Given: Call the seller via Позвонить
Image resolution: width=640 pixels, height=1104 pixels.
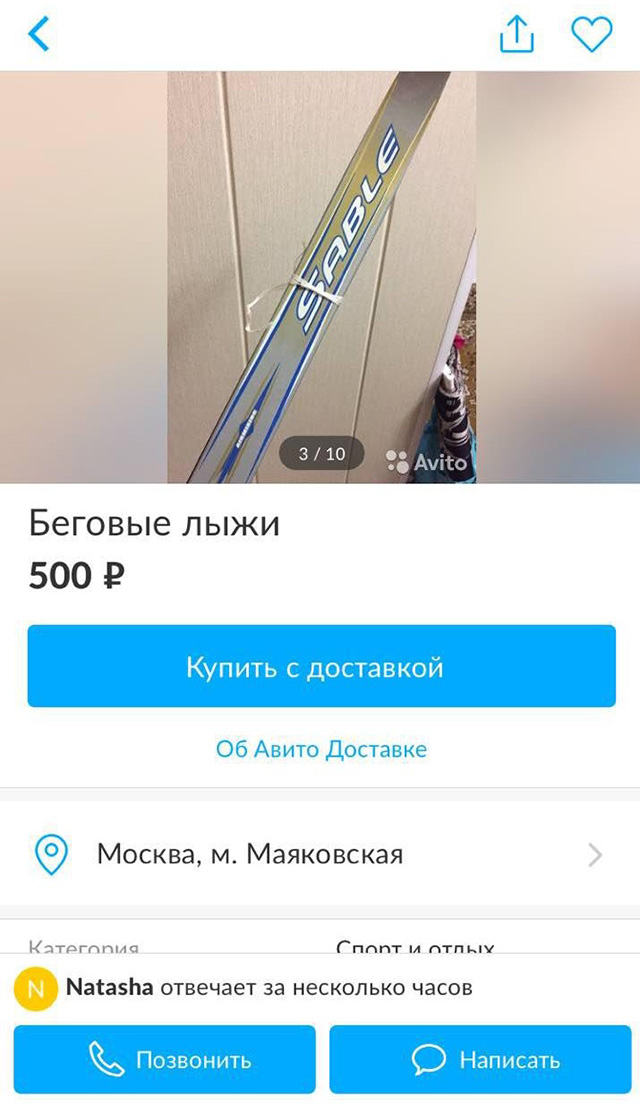Looking at the screenshot, I should coord(165,1060).
